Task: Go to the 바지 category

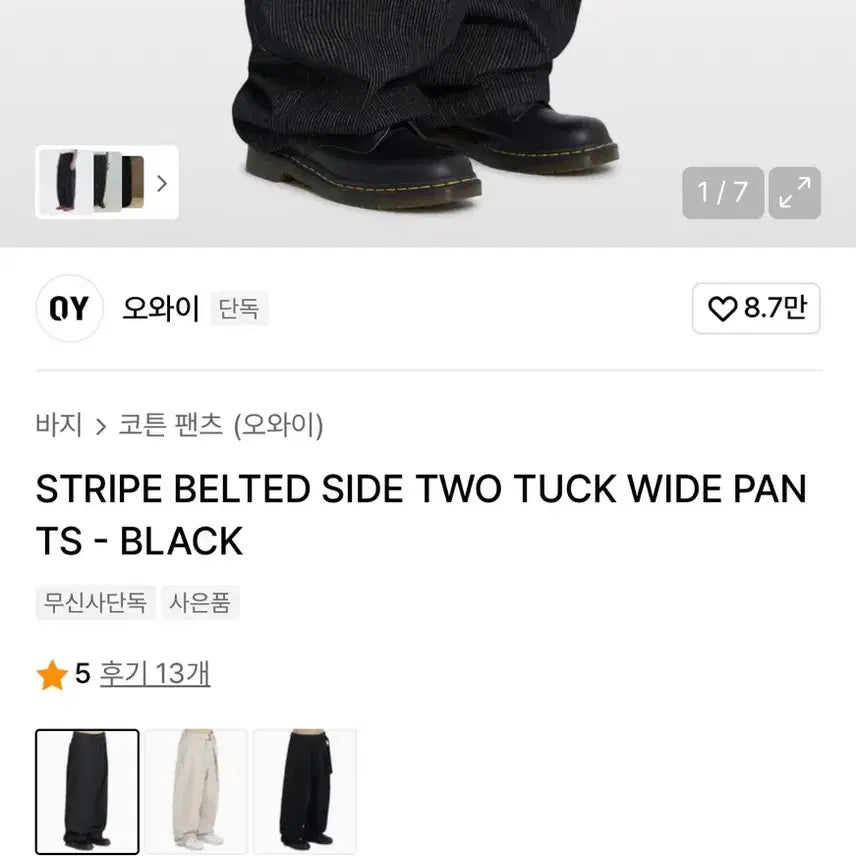Action: tap(59, 426)
